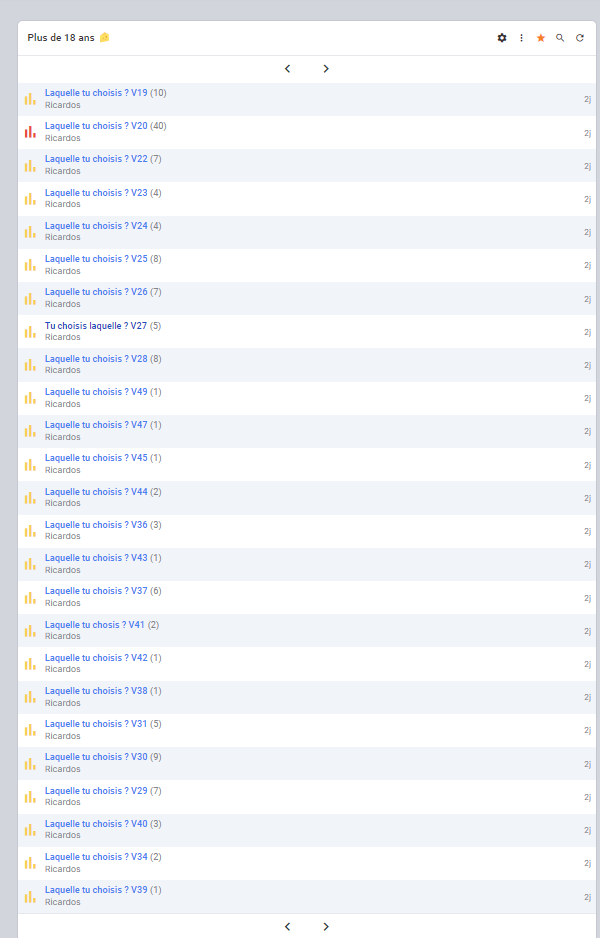The image size is (600, 938).
Task: Open topic Laquelle tu choisis ? V36
Action: pyautogui.click(x=96, y=525)
